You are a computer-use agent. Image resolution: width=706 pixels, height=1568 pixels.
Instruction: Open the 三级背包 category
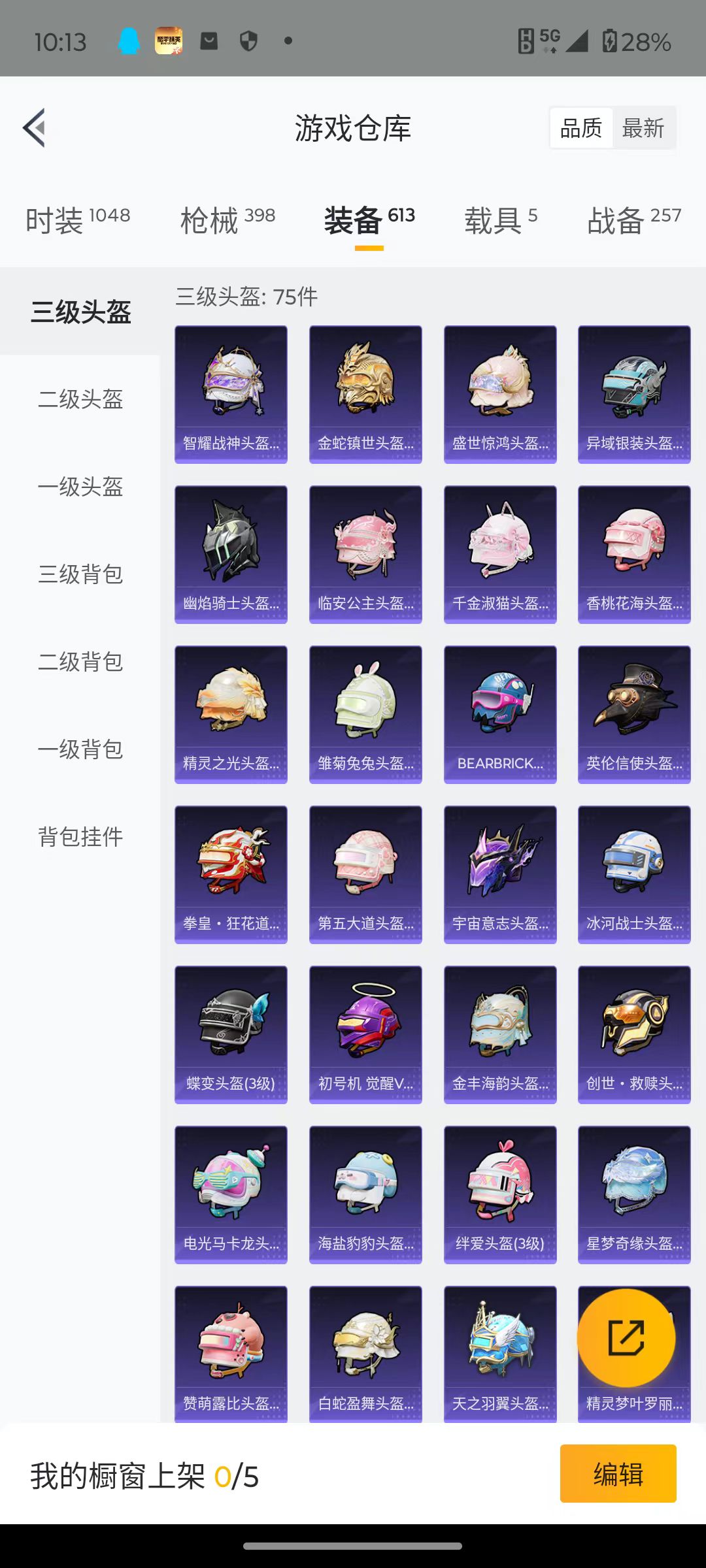tap(80, 574)
